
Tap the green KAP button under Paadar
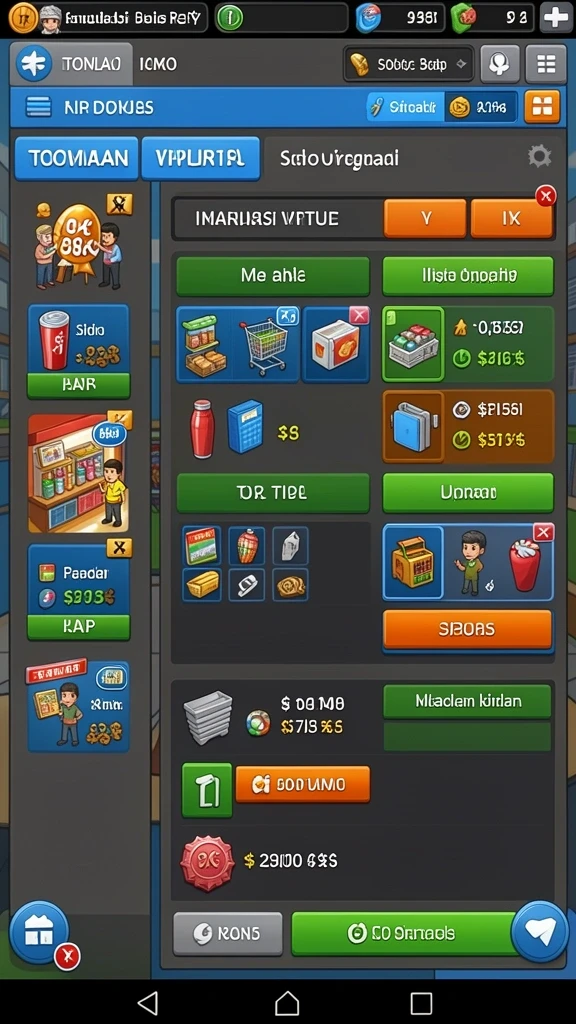coord(78,626)
